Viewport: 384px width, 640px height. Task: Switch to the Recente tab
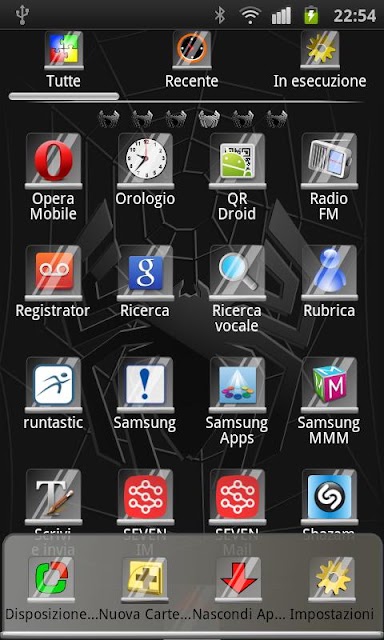(x=191, y=60)
